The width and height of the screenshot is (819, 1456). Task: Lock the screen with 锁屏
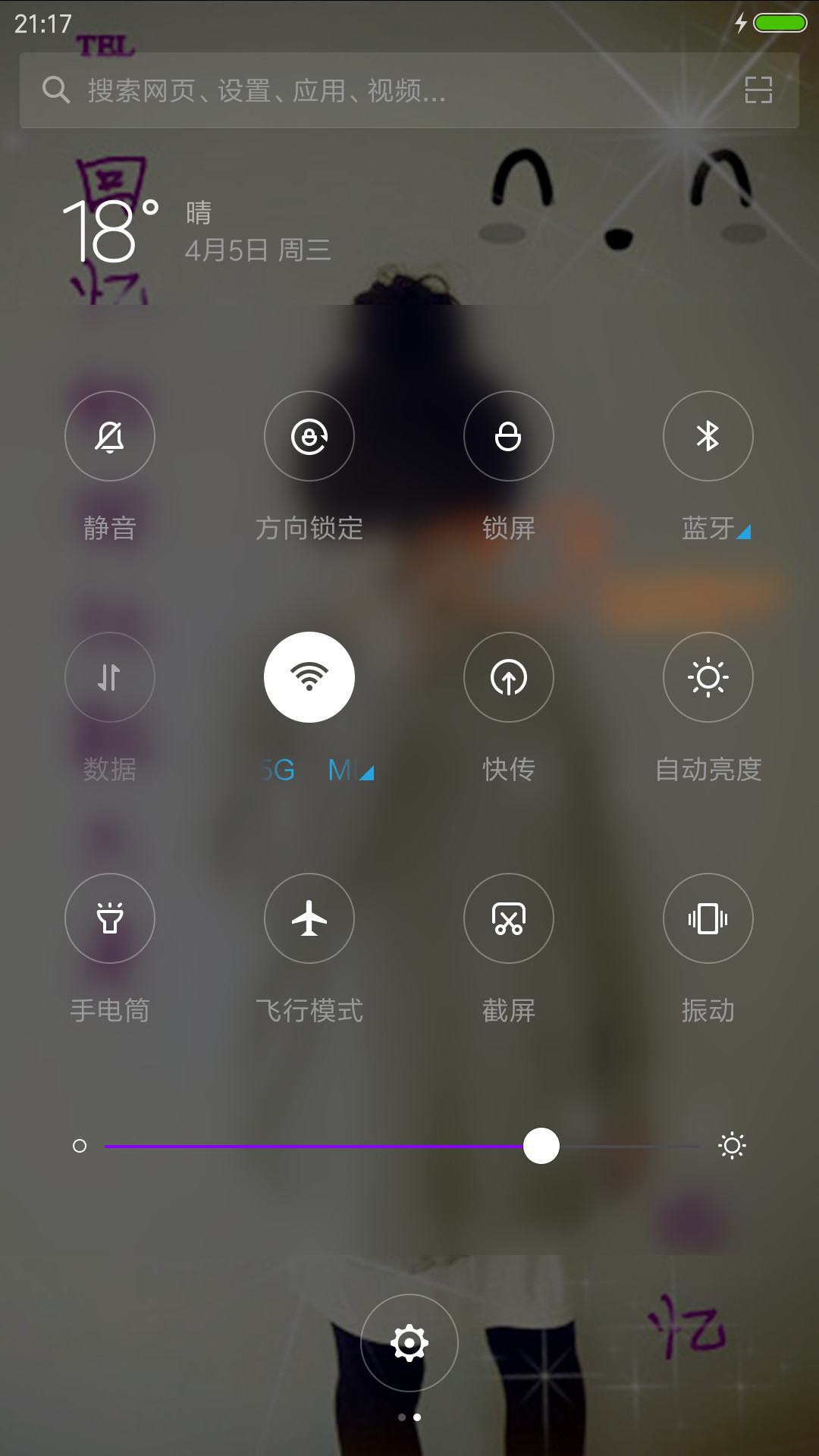coord(509,436)
